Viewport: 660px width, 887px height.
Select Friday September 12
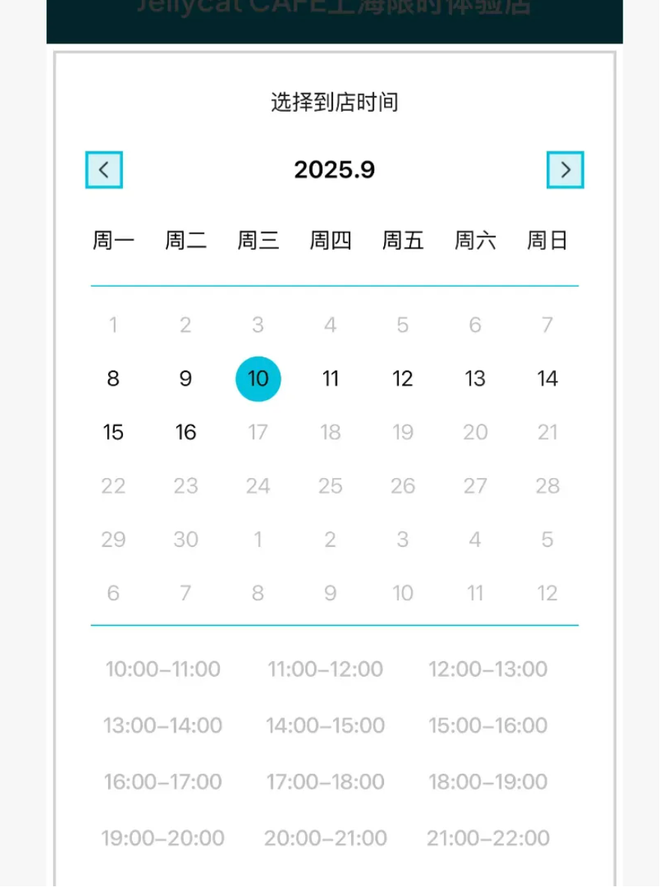402,379
